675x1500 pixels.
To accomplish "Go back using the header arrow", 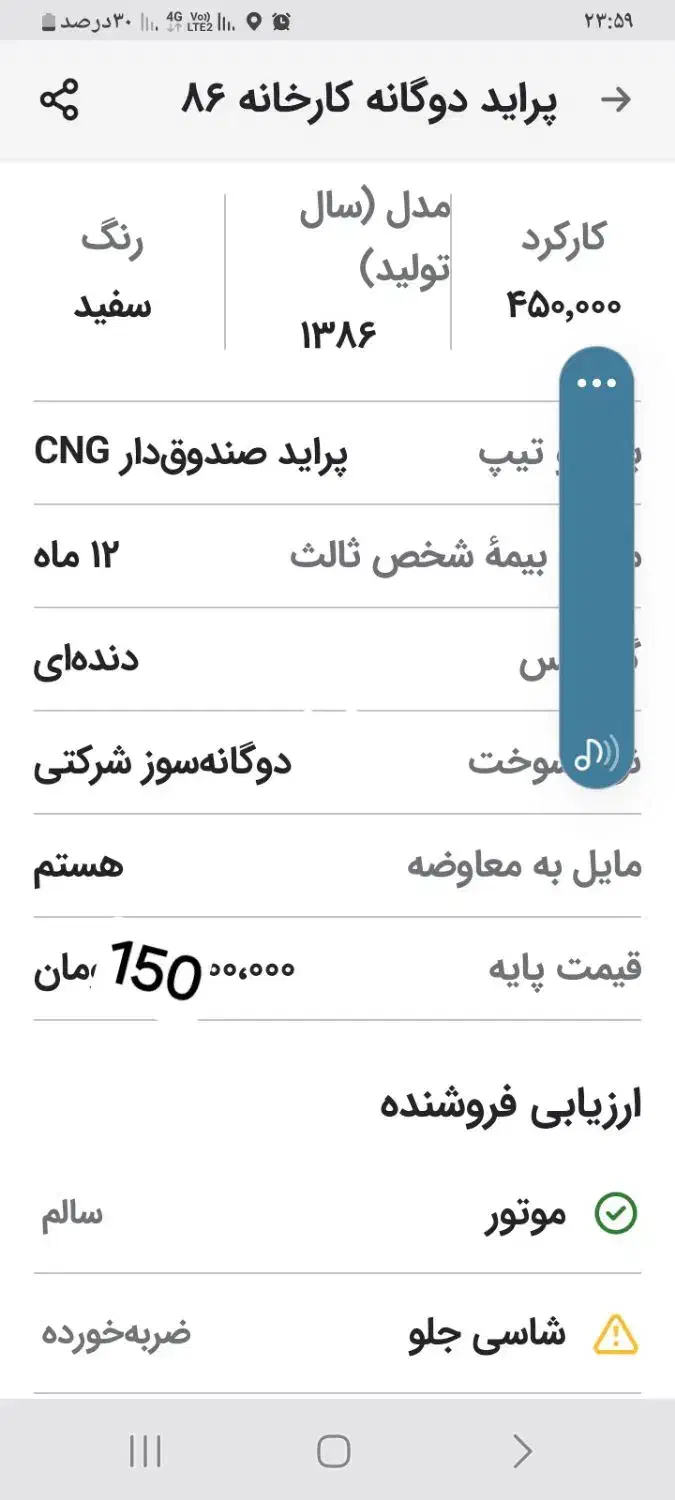I will coord(616,100).
